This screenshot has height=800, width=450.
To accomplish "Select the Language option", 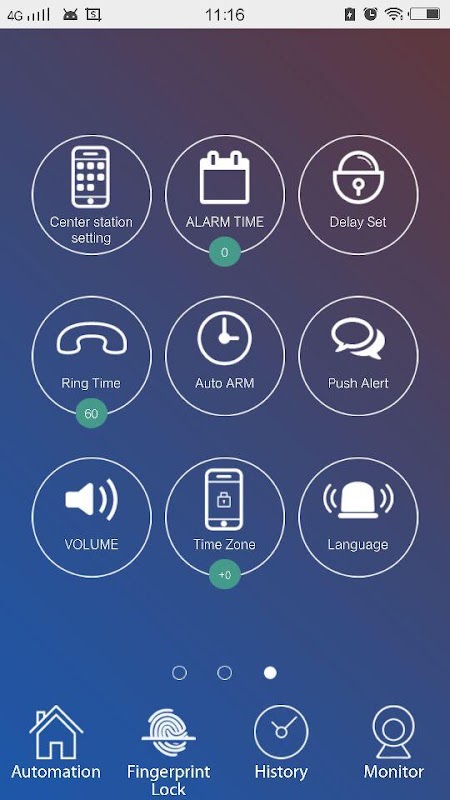I will 358,517.
